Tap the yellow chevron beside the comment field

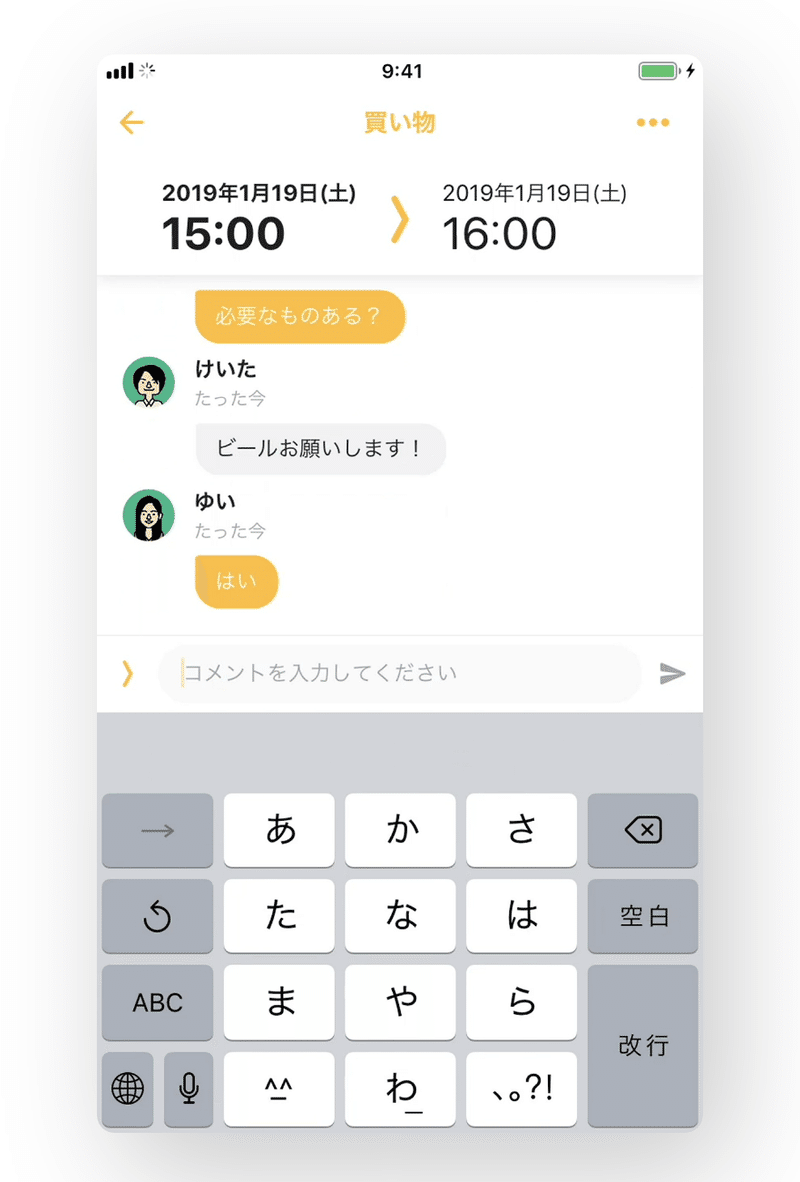pos(128,673)
